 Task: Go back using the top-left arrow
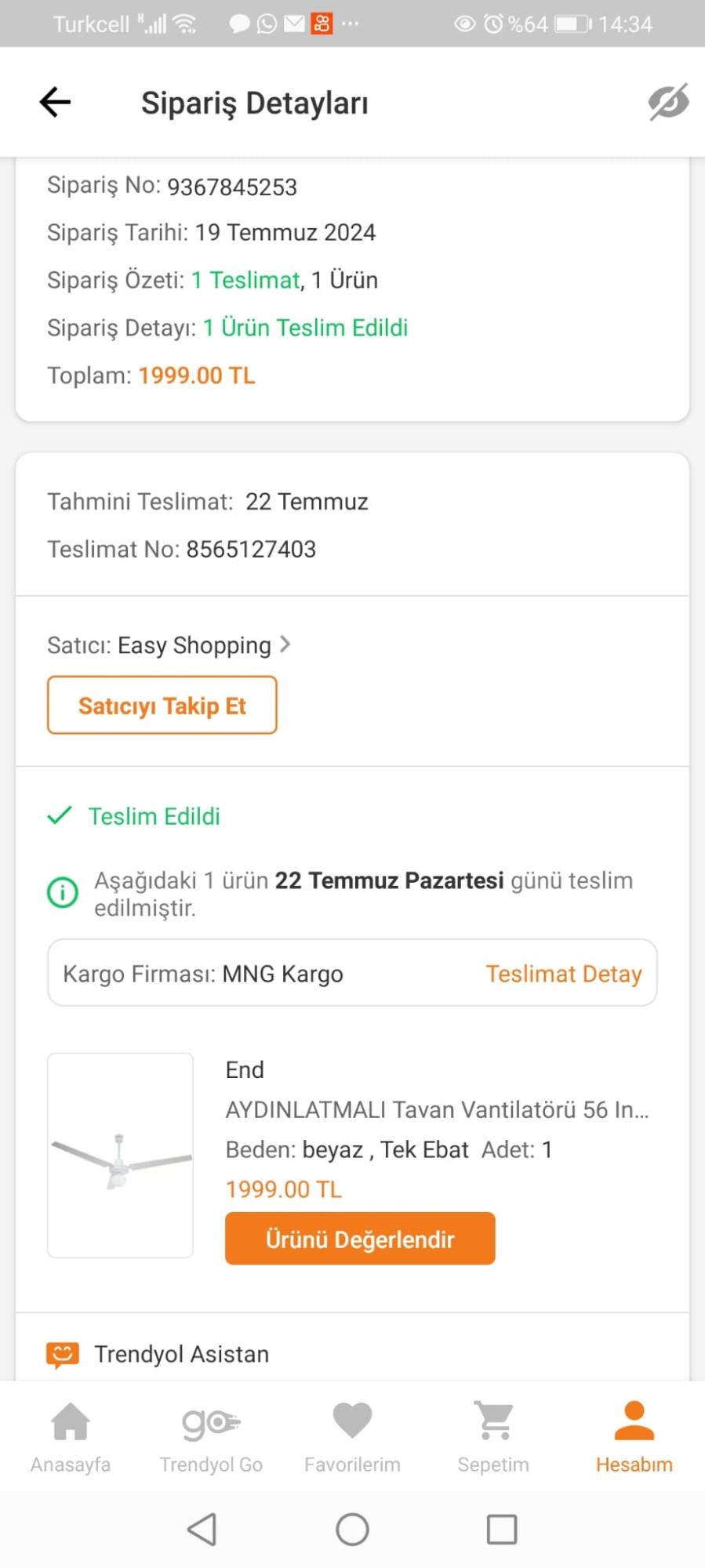click(x=53, y=102)
